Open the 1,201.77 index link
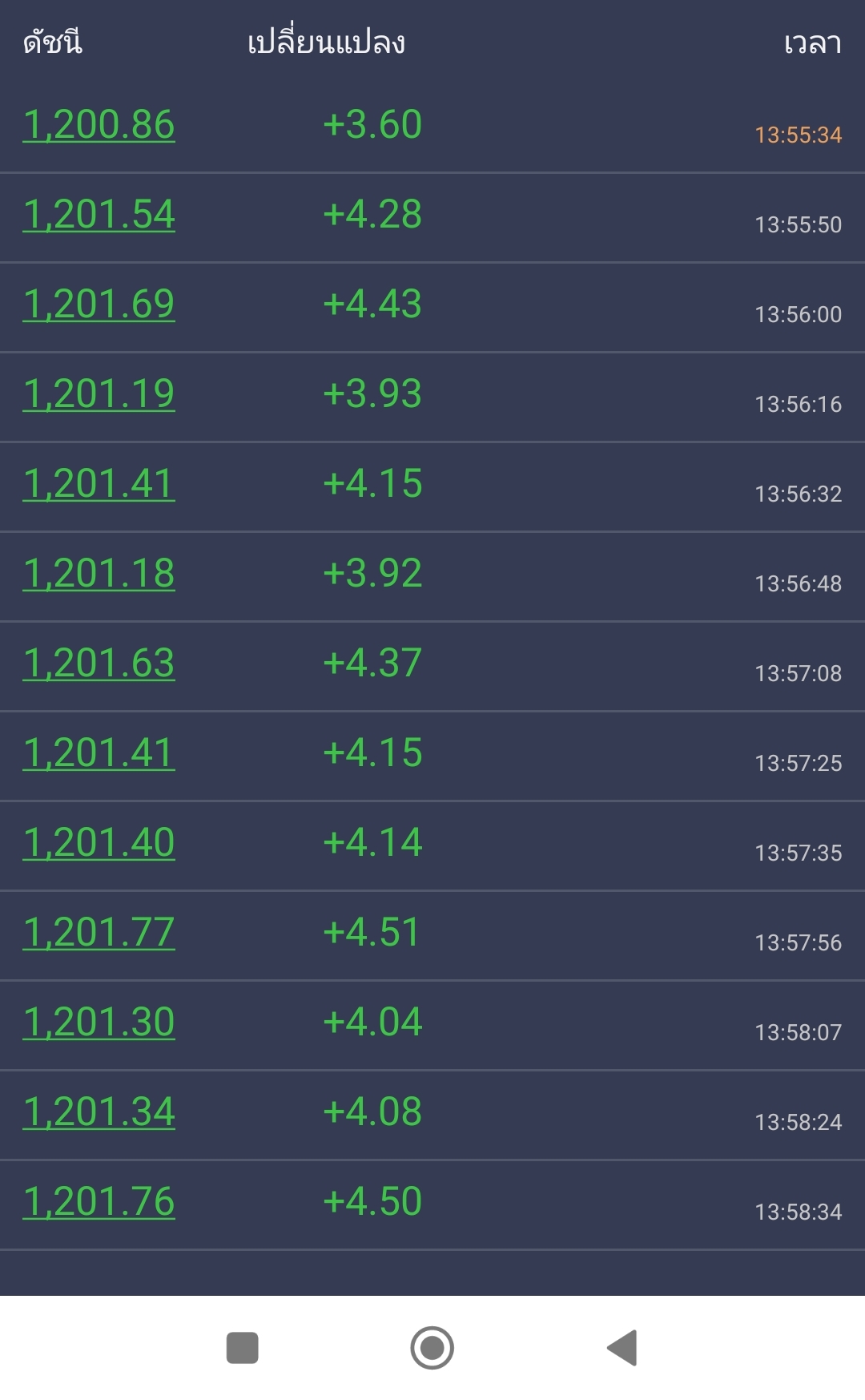The image size is (865, 1400). pos(99,933)
